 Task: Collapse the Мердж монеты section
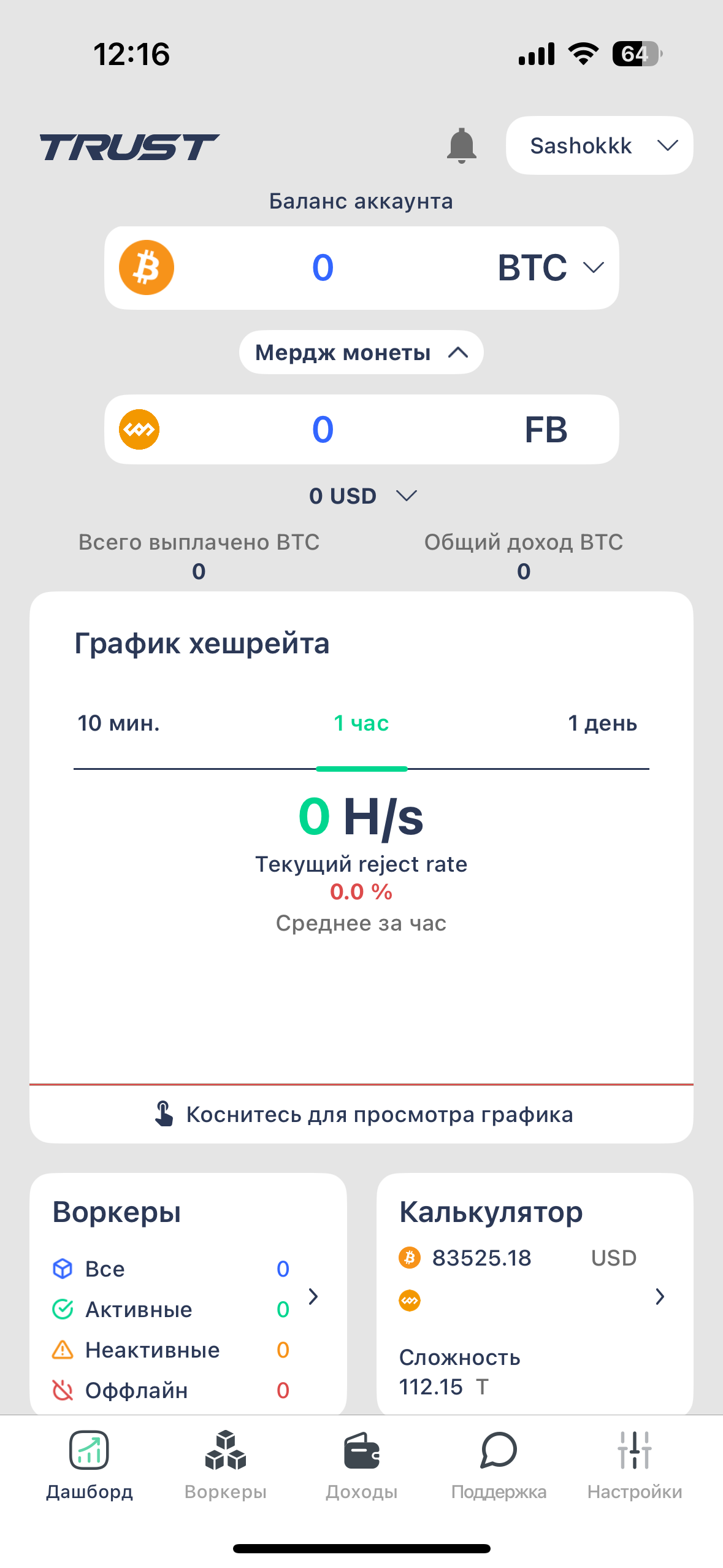click(361, 353)
